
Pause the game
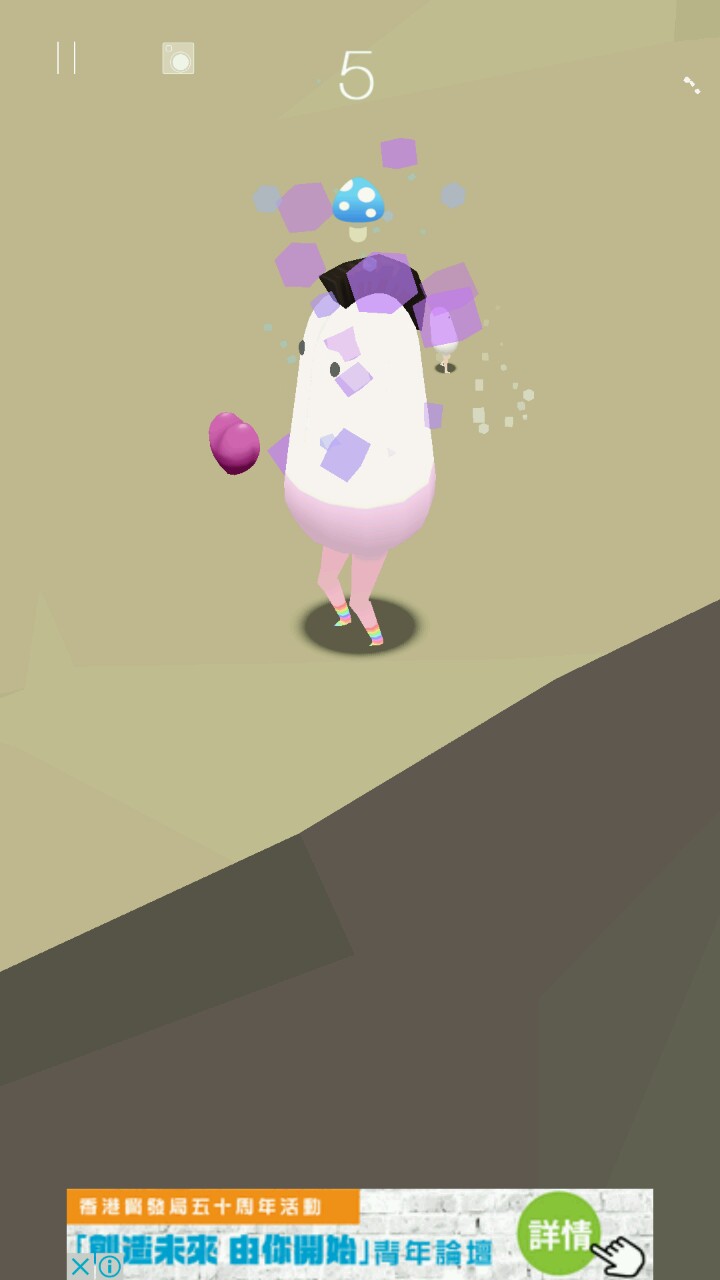(66, 58)
